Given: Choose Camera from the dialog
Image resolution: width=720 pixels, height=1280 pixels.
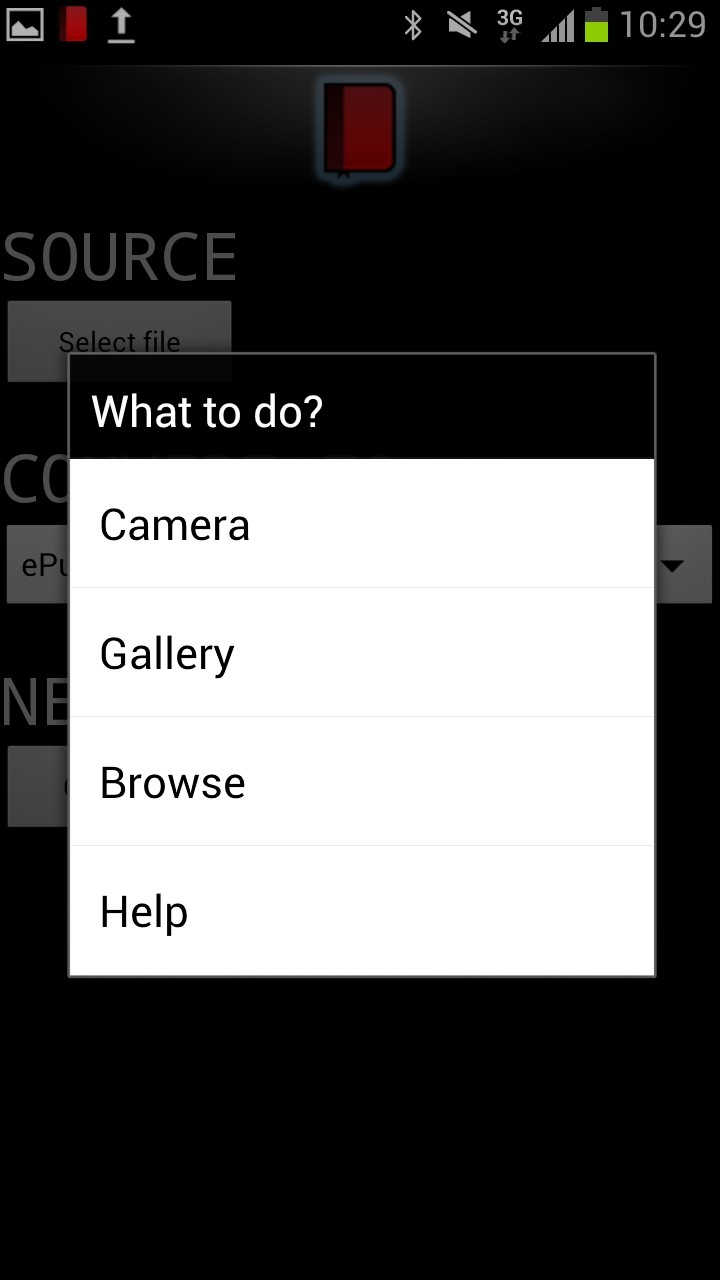Looking at the screenshot, I should [x=361, y=524].
